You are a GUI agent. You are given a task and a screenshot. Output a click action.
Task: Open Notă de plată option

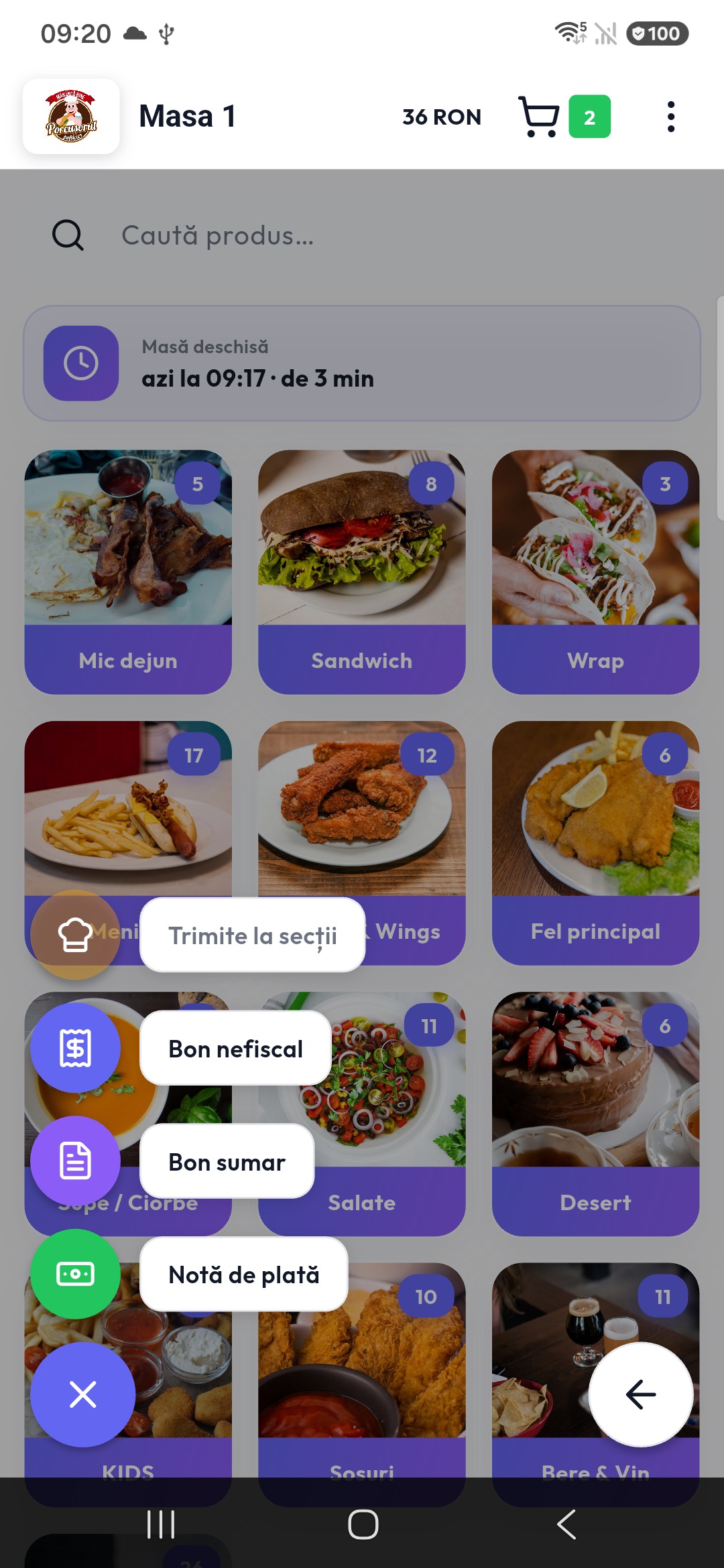tap(243, 1275)
